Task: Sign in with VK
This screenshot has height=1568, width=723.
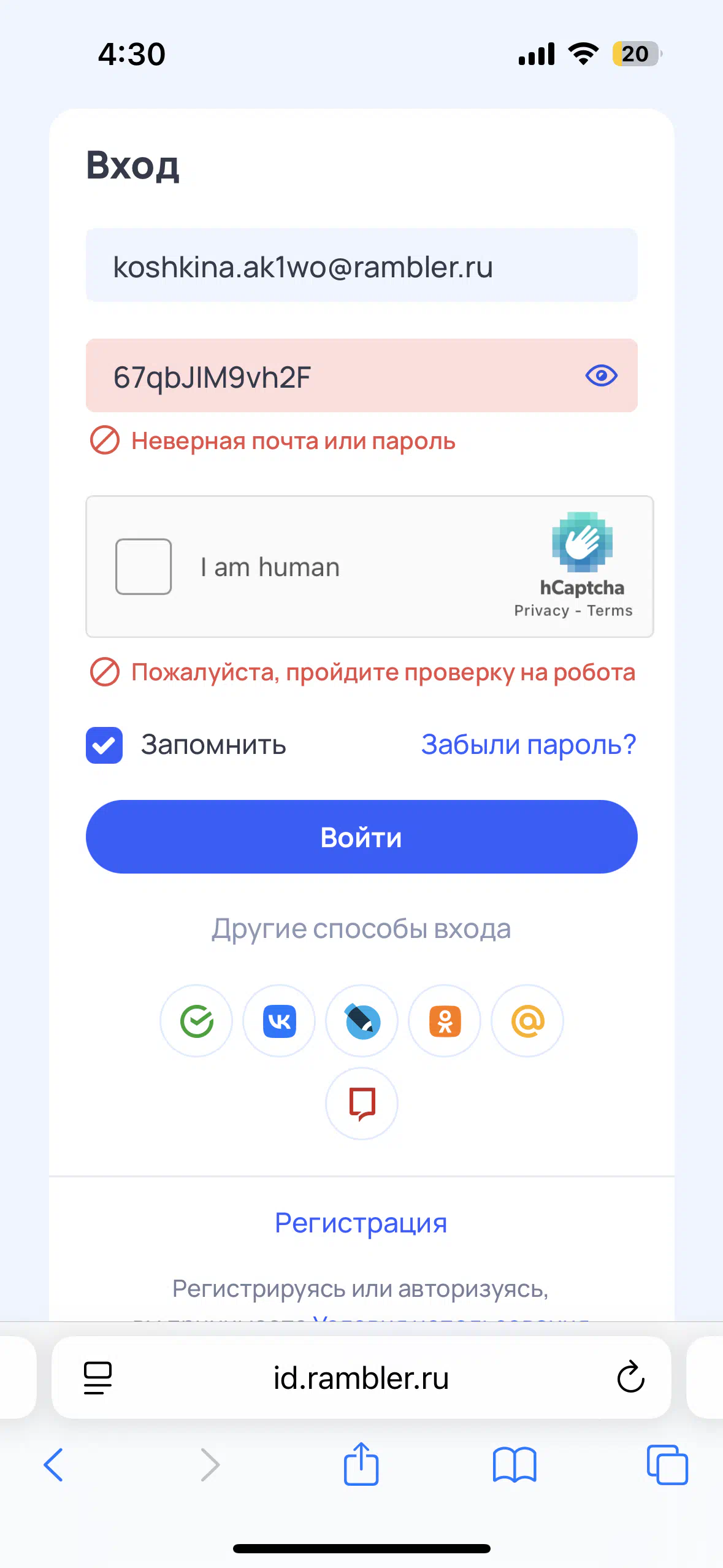Action: coord(279,1021)
